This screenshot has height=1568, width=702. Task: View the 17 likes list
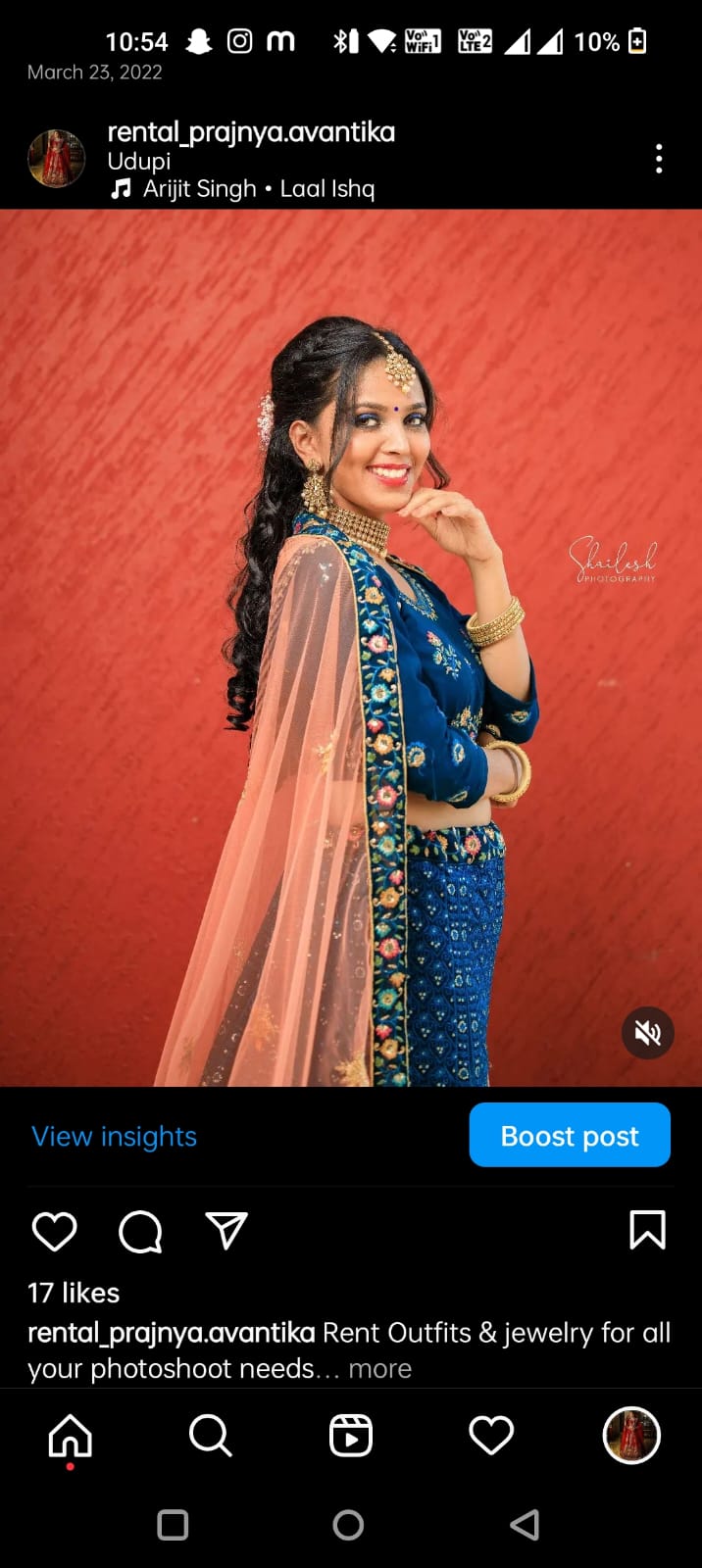tap(74, 1293)
